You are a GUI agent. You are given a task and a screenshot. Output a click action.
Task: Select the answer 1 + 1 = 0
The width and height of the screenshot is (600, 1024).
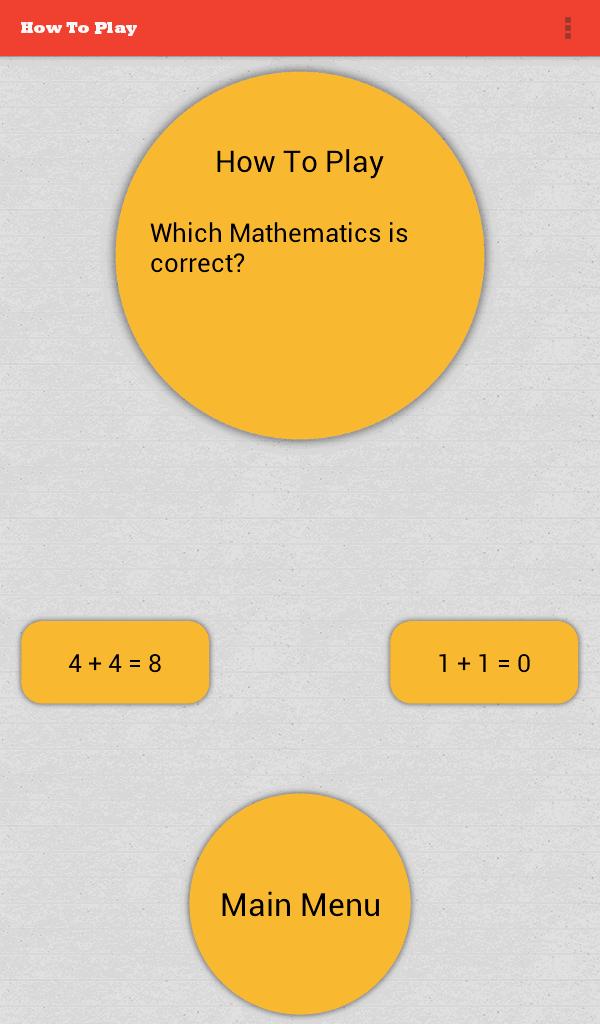(x=484, y=662)
